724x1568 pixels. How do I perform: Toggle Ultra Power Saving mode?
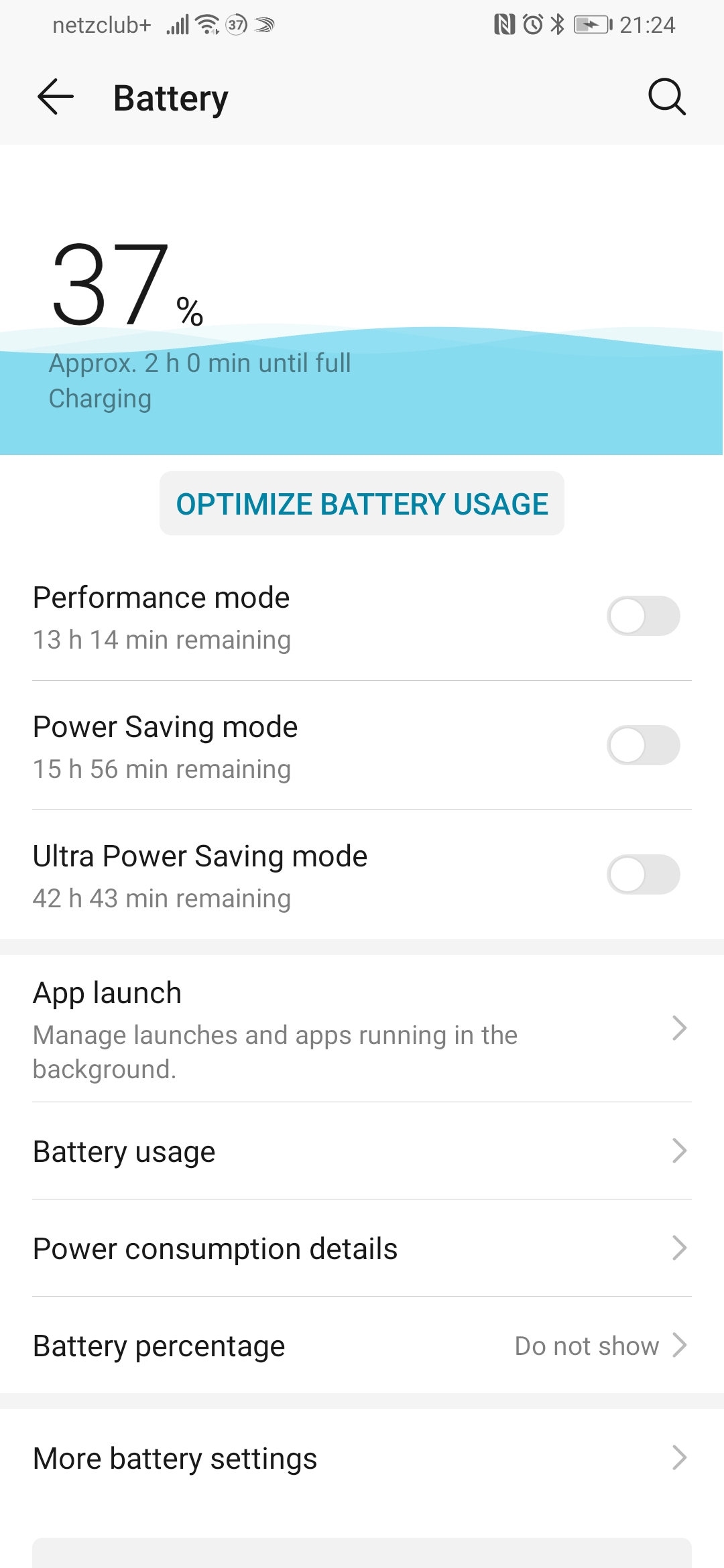[x=643, y=874]
